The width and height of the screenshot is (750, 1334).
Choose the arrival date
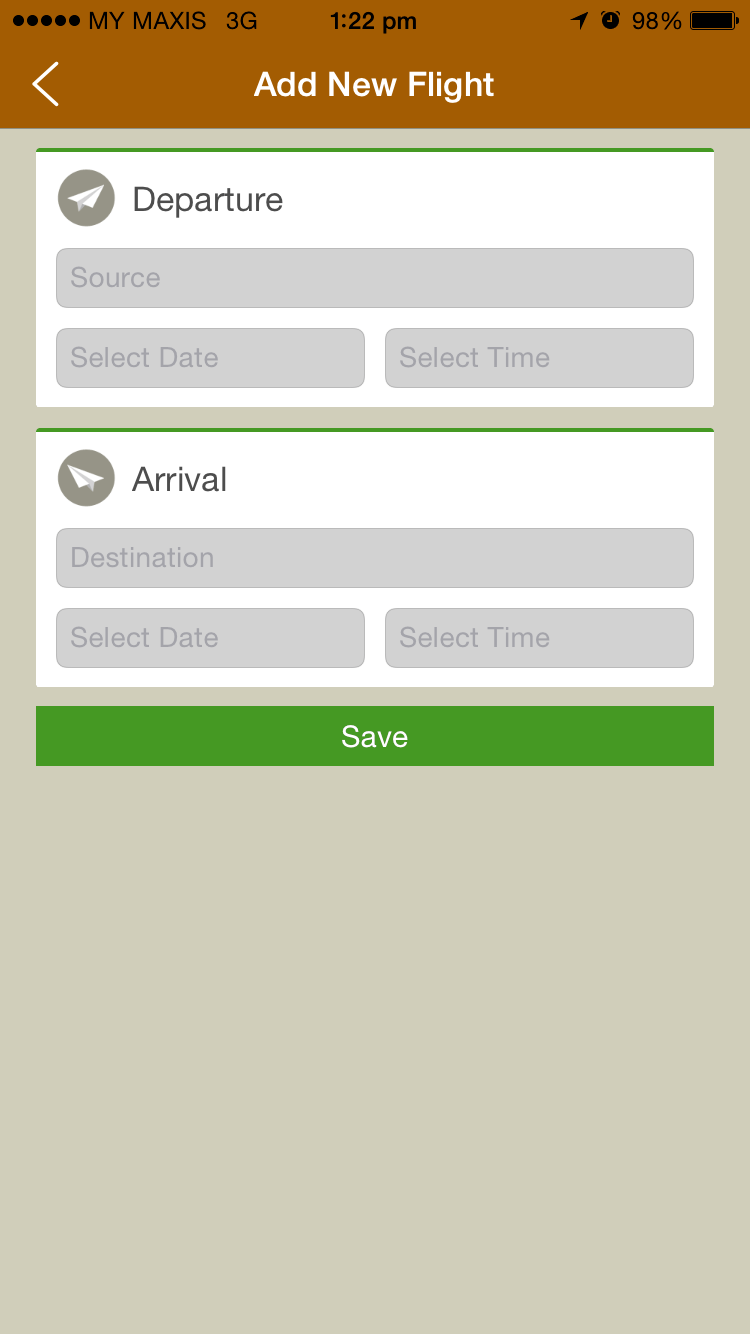[x=210, y=638]
